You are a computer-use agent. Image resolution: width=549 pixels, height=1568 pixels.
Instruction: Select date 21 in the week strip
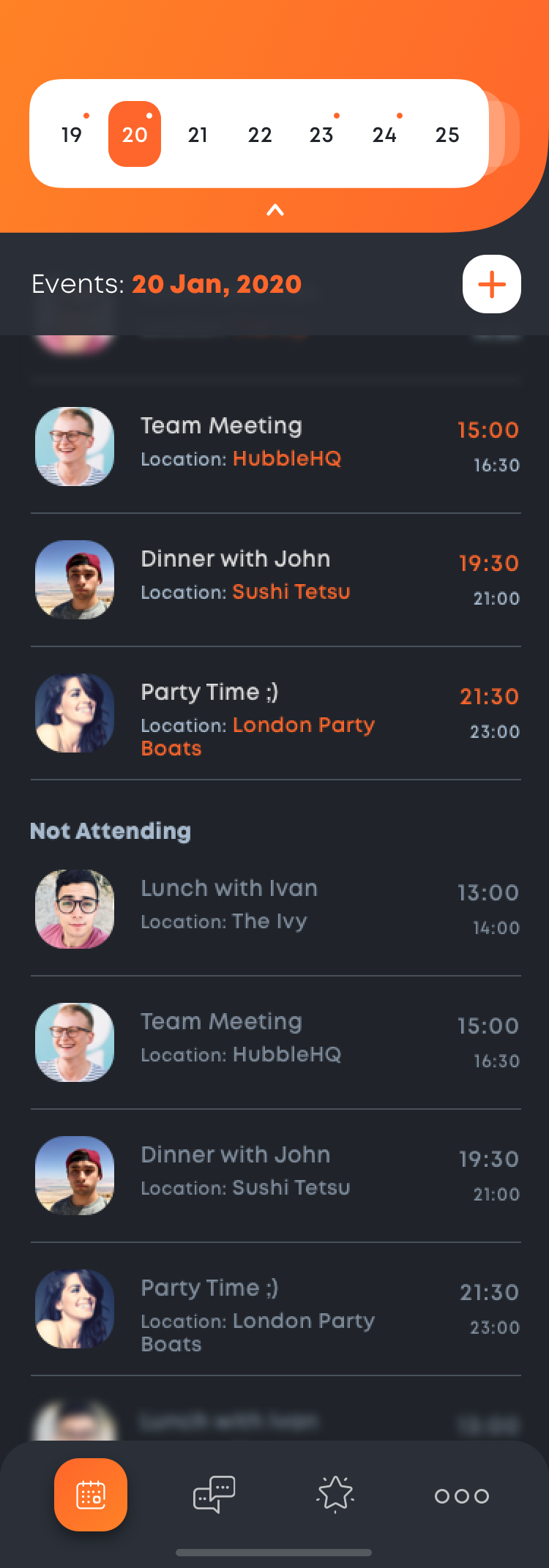click(x=198, y=135)
